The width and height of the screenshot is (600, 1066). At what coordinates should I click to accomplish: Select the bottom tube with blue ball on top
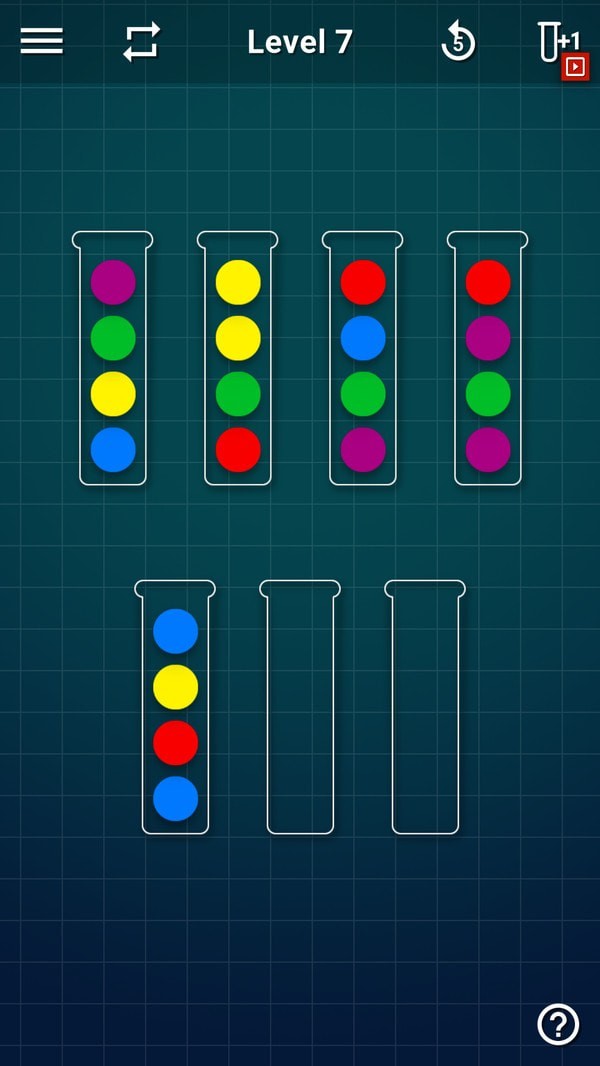tap(175, 708)
